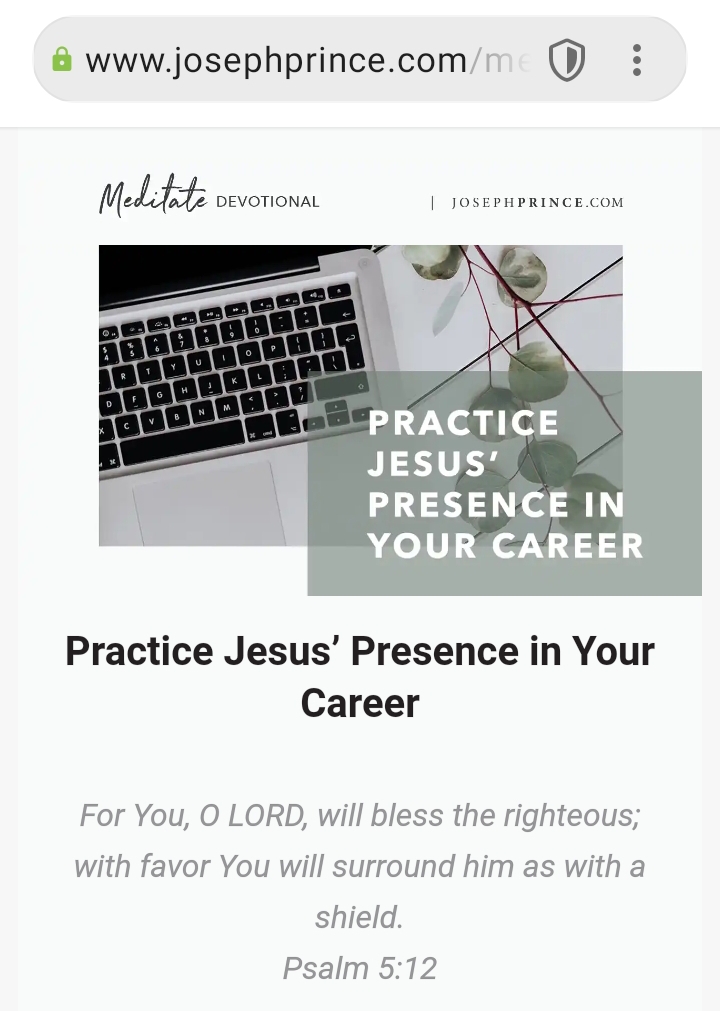Open the browser overflow menu
Image resolution: width=720 pixels, height=1011 pixels.
pyautogui.click(x=637, y=60)
